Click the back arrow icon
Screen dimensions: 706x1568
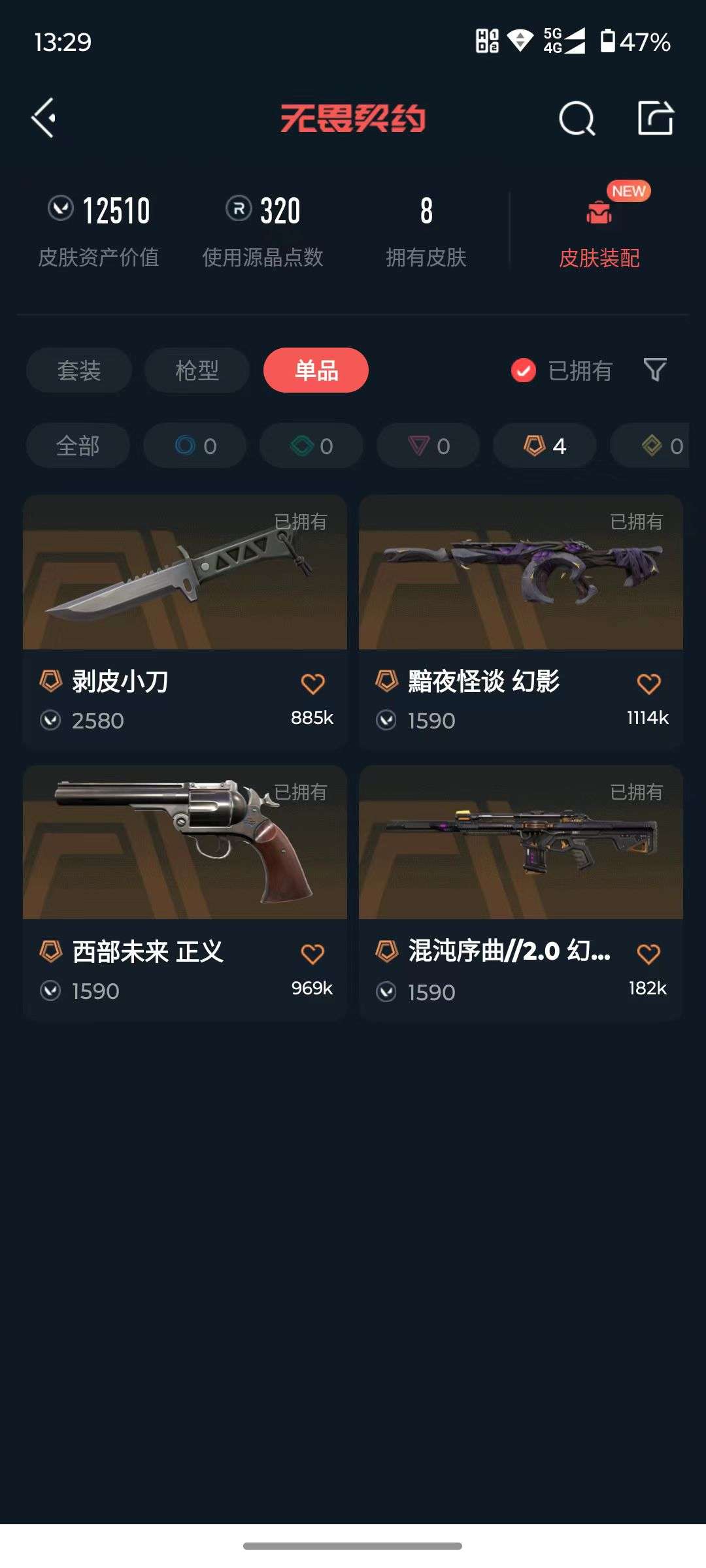click(x=43, y=119)
